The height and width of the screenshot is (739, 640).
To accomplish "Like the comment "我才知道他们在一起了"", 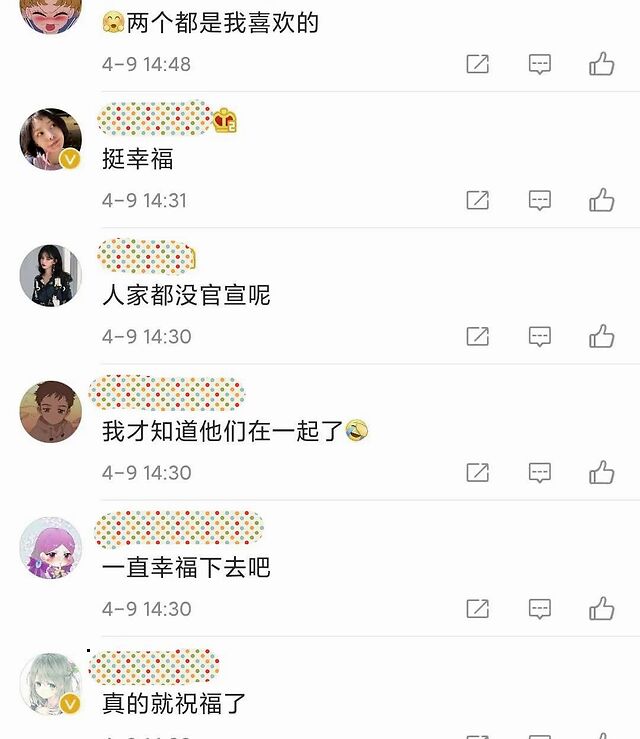I will (x=601, y=472).
